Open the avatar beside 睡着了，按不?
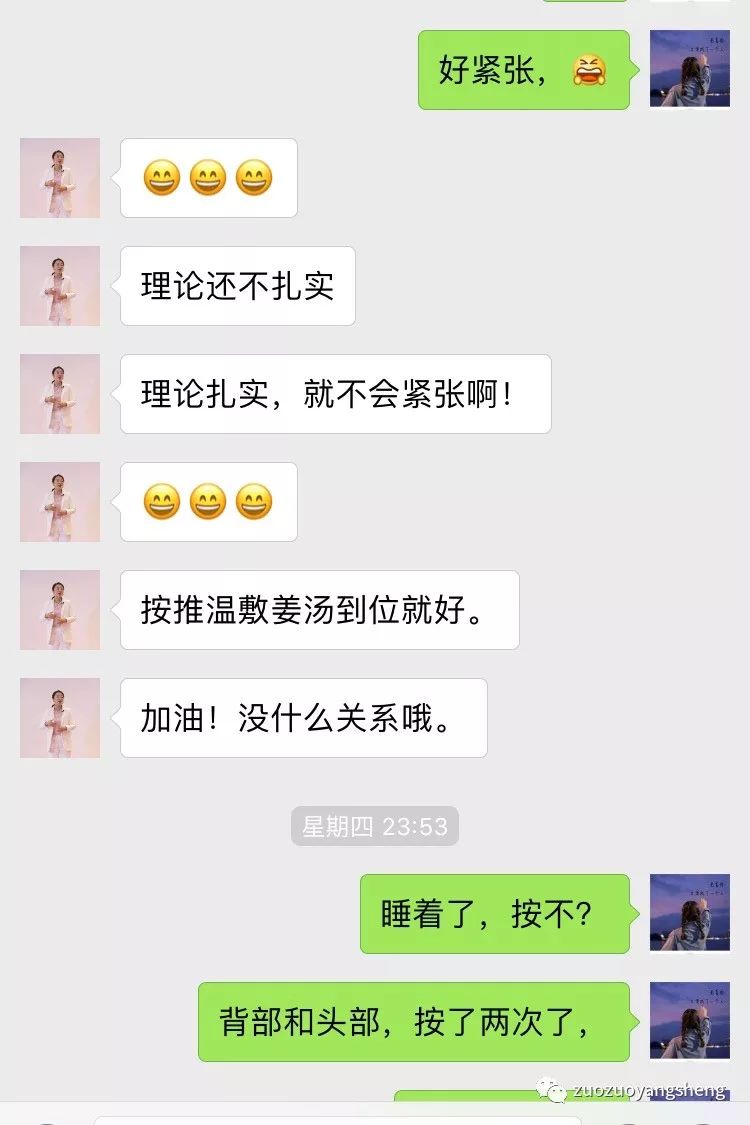The height and width of the screenshot is (1125, 750). [689, 913]
